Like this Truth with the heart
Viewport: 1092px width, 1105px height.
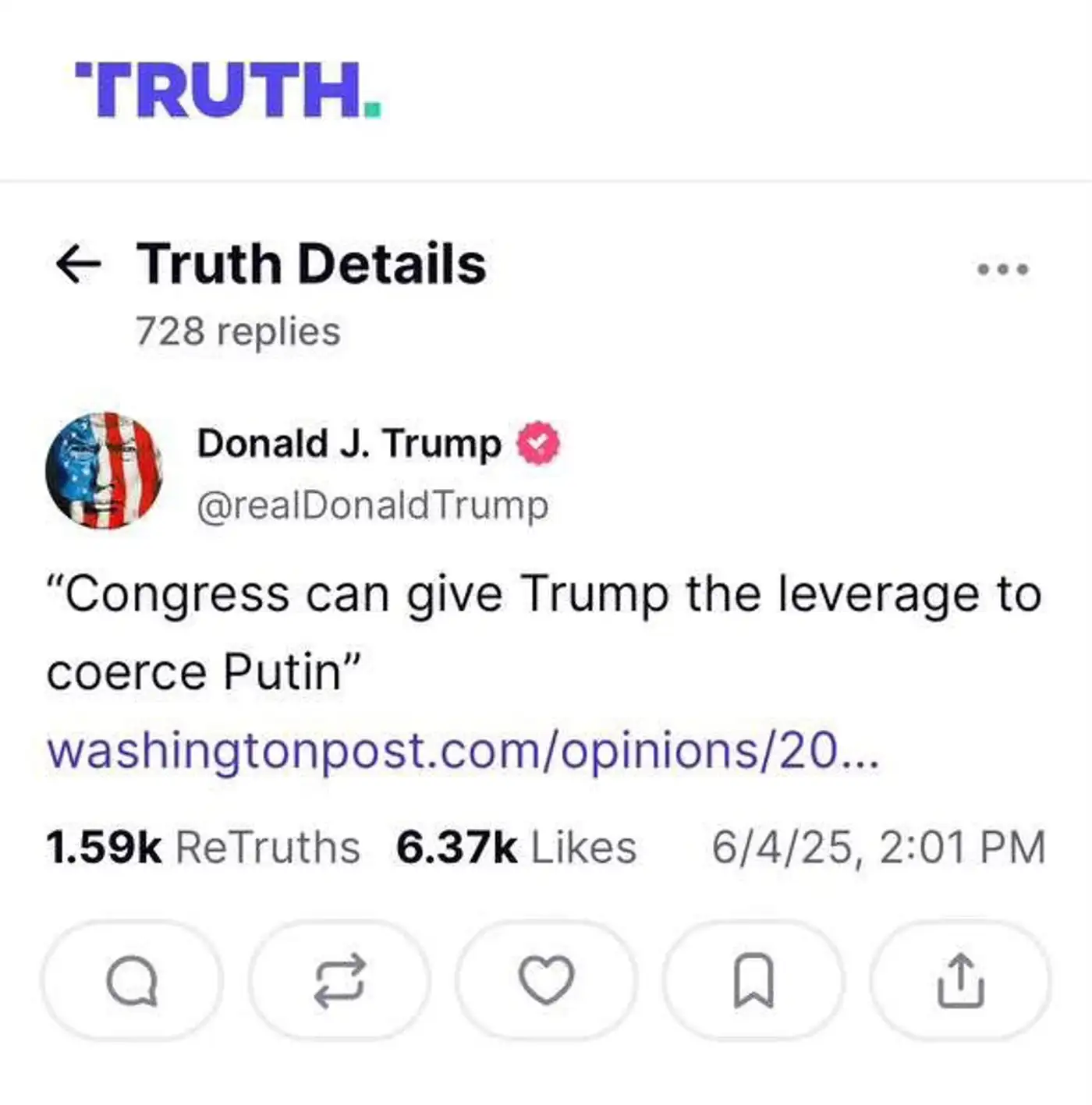[546, 981]
